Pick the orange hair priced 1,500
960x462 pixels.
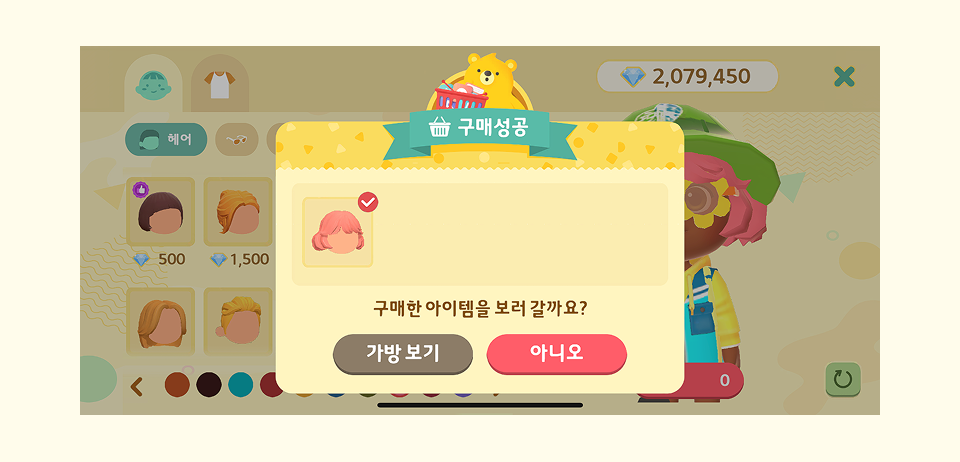[x=238, y=213]
